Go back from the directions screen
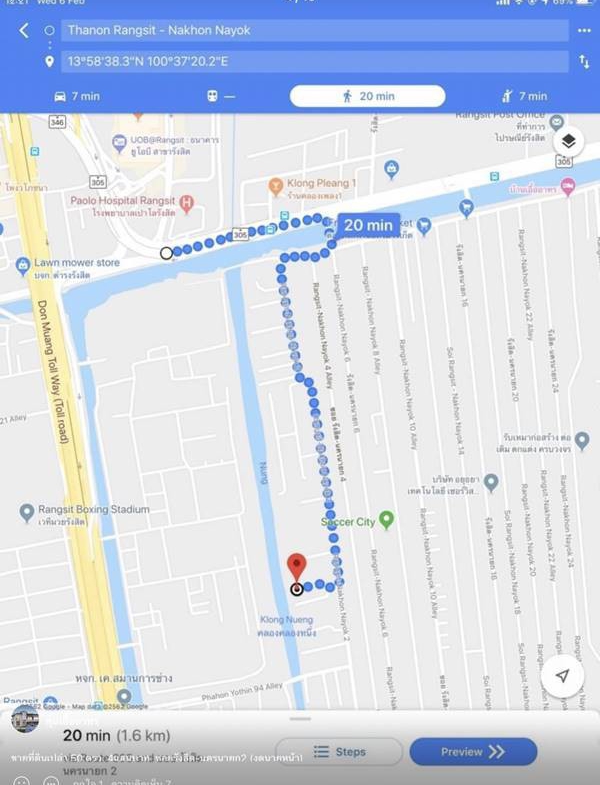 [x=24, y=31]
